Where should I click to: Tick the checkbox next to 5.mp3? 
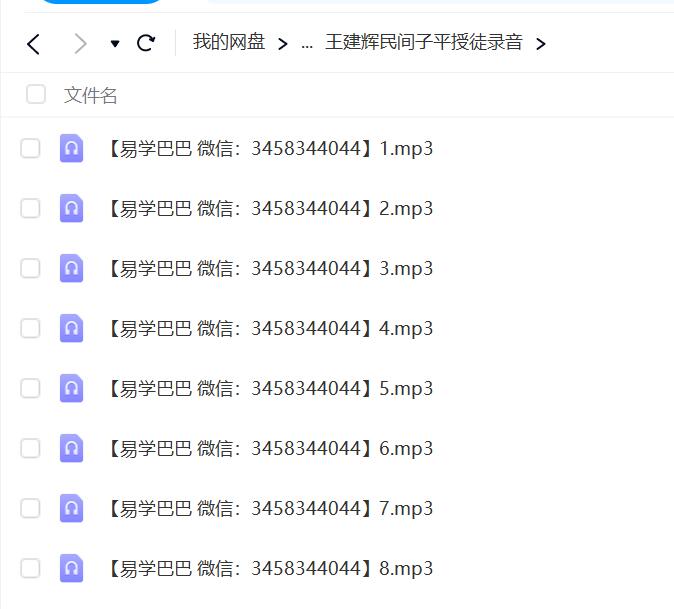(30, 389)
